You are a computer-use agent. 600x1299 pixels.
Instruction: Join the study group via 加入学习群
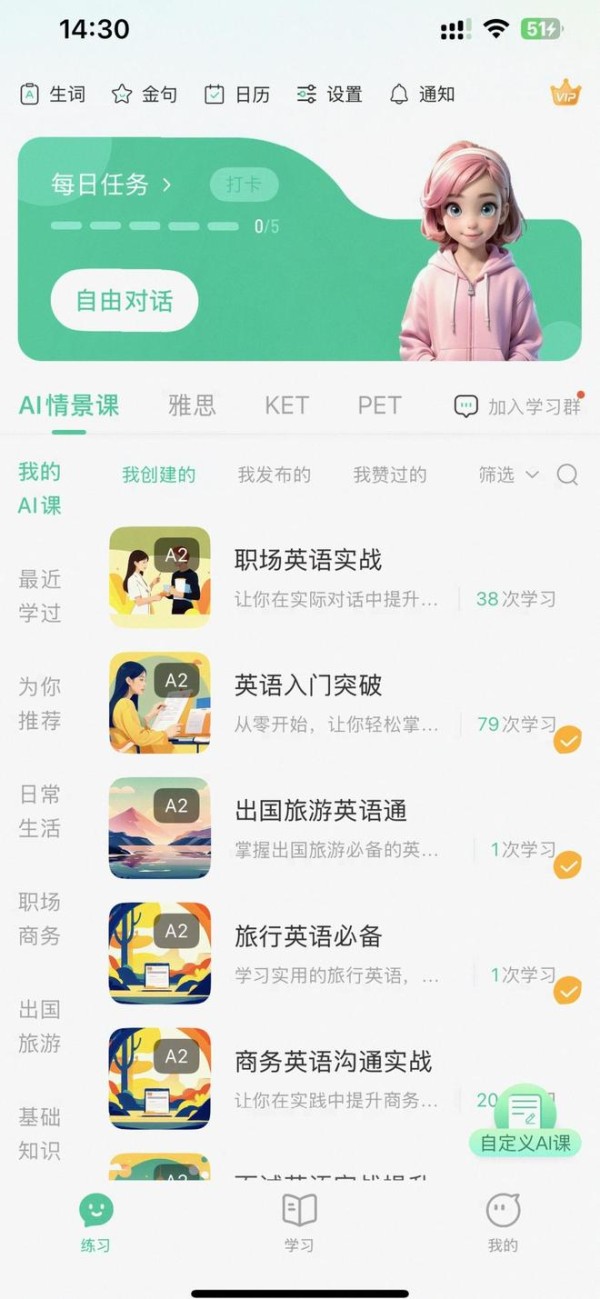pyautogui.click(x=519, y=407)
